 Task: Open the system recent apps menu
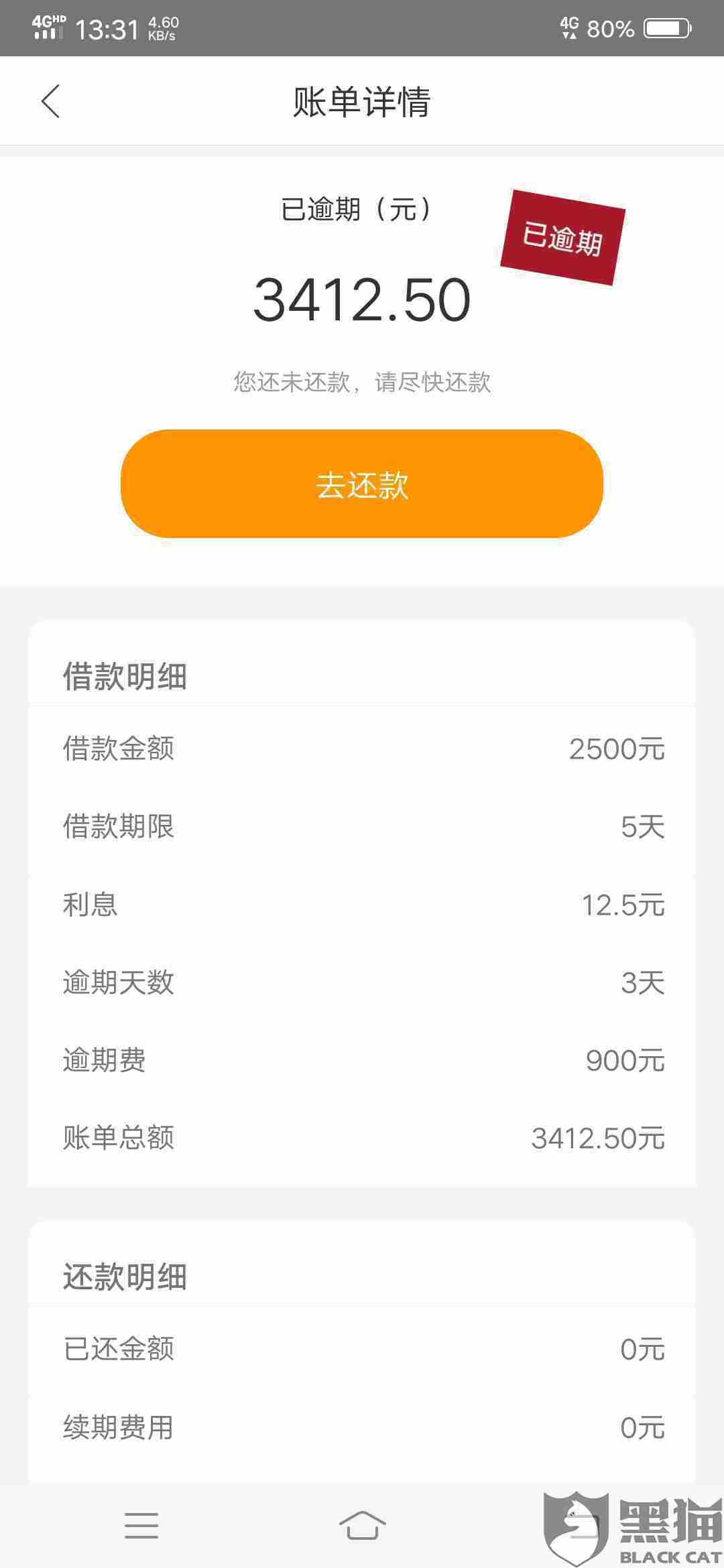(x=141, y=1526)
